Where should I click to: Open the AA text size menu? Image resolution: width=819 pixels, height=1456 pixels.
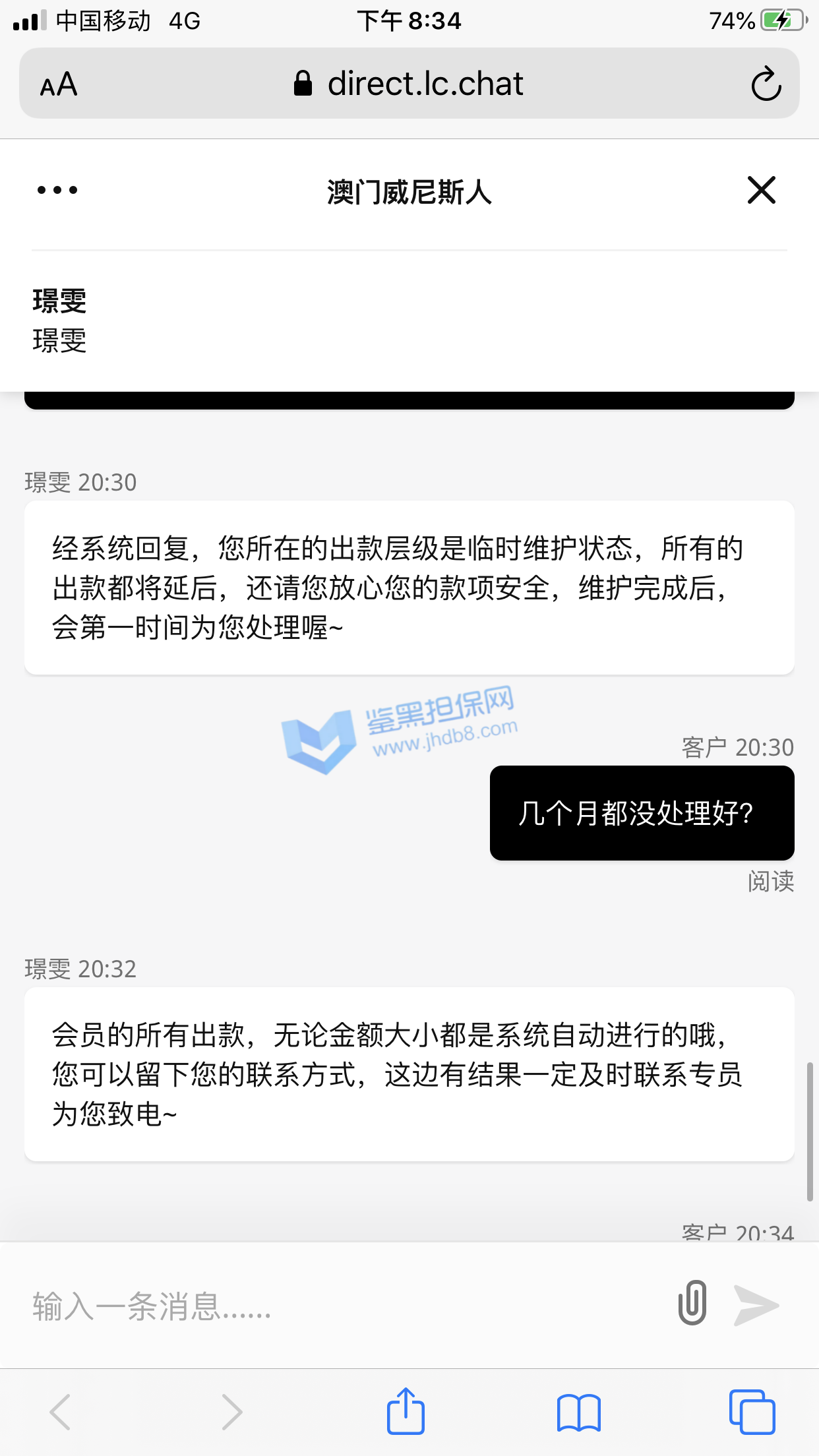pos(59,84)
